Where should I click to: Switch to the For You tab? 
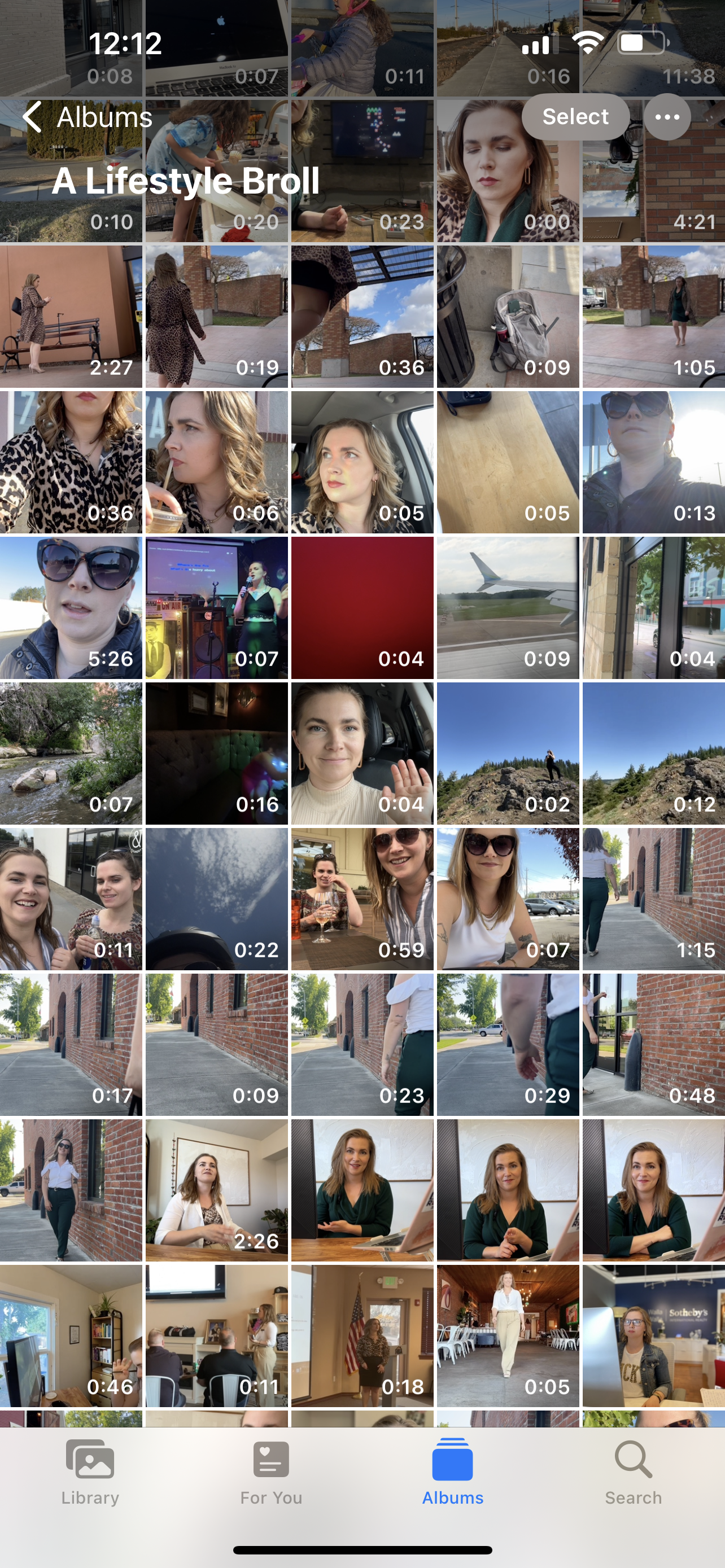coord(271,1471)
